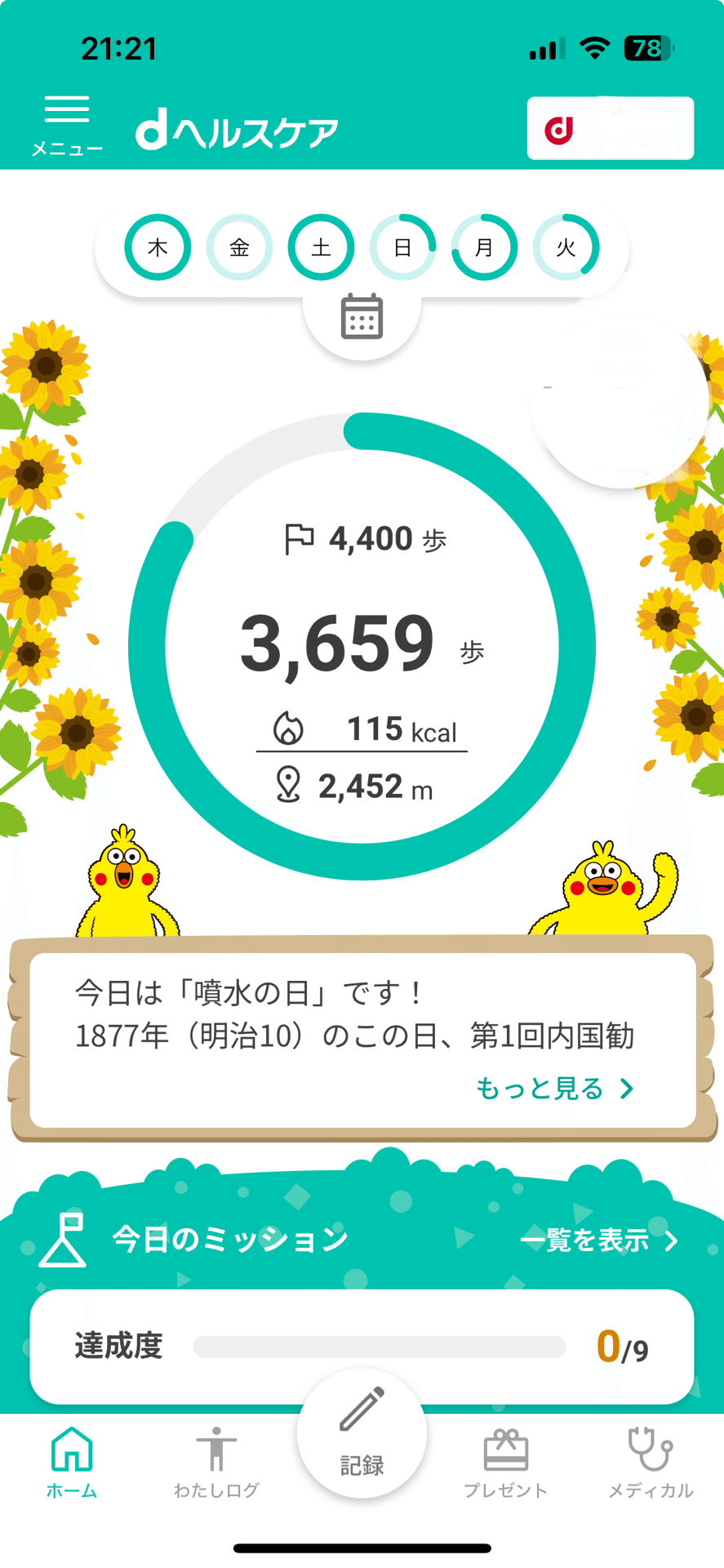
Task: Open the d point badge at top right
Action: coord(610,127)
